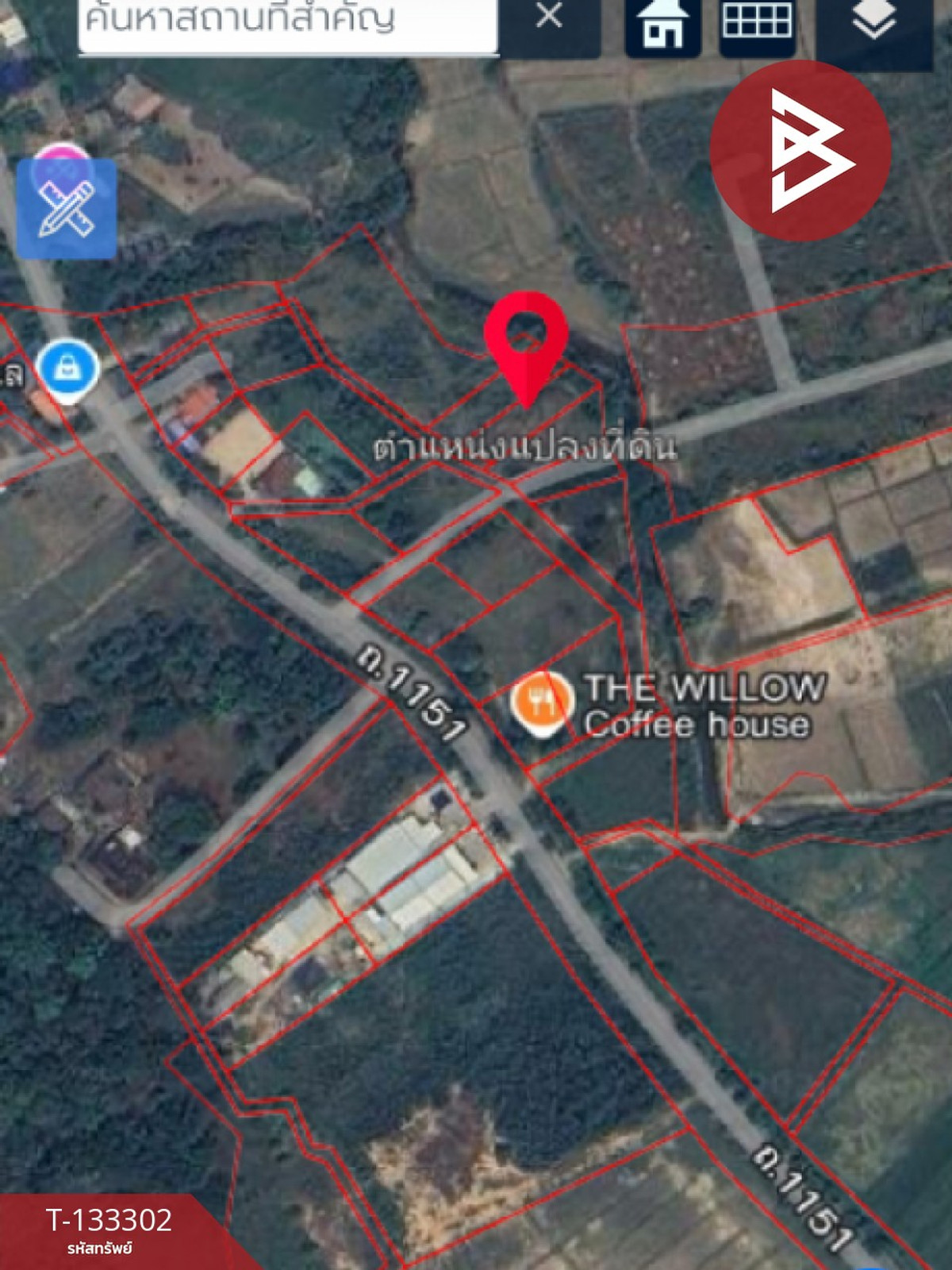Open the grid table view icon
This screenshot has height=1270, width=952.
tap(757, 24)
